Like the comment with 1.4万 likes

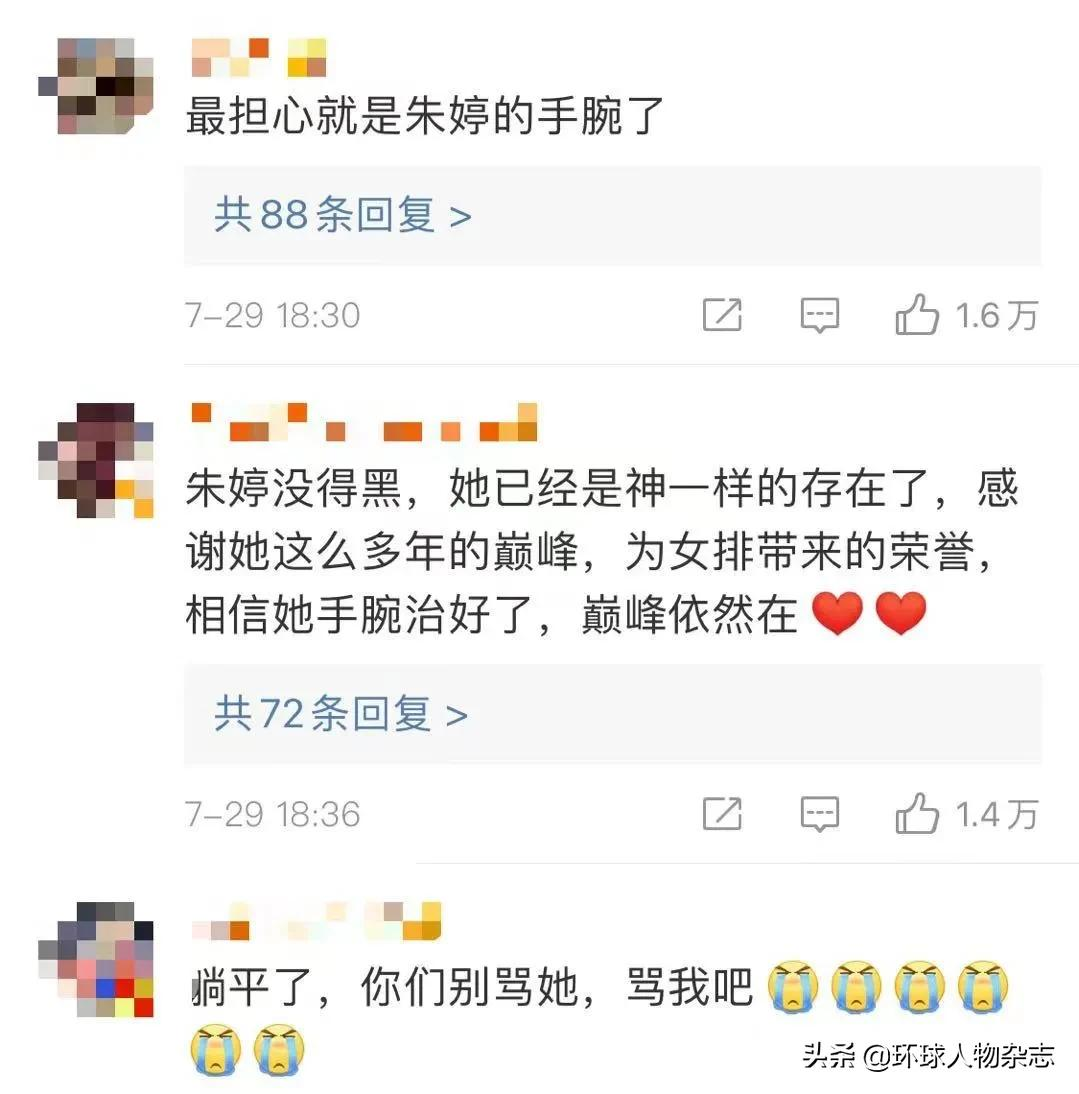click(918, 814)
